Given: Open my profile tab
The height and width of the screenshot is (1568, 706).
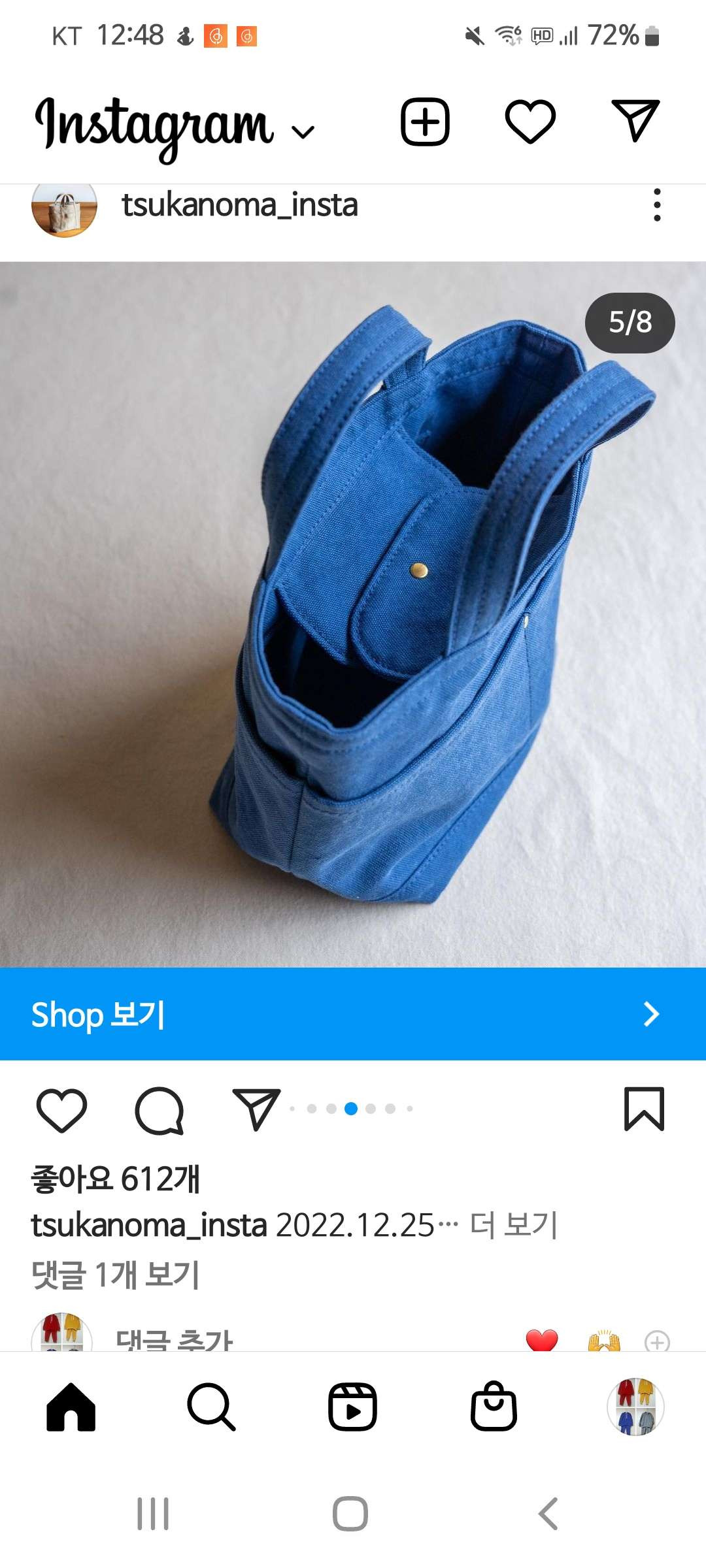Looking at the screenshot, I should point(635,1407).
